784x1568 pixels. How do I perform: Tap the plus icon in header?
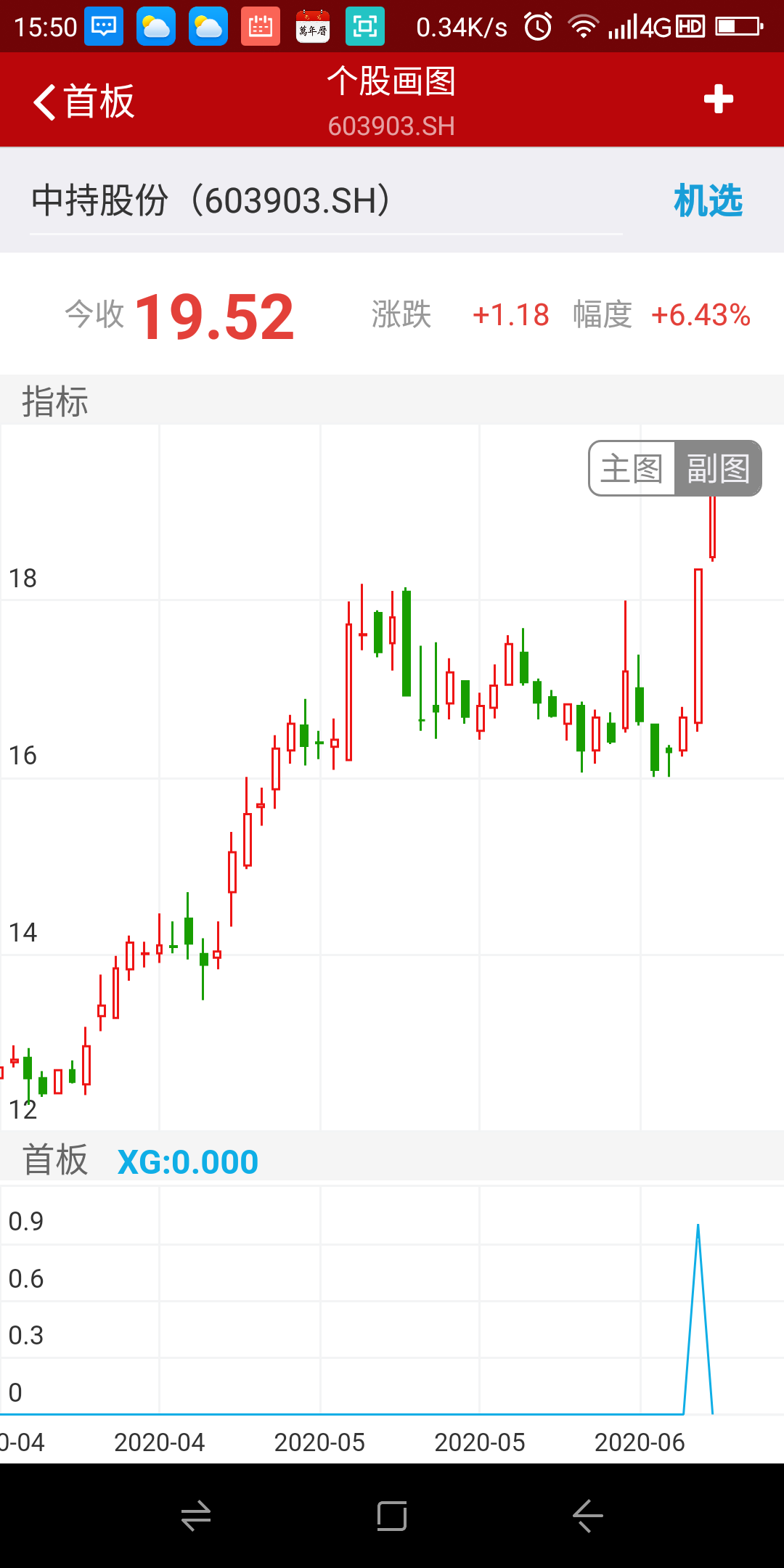coord(718,99)
